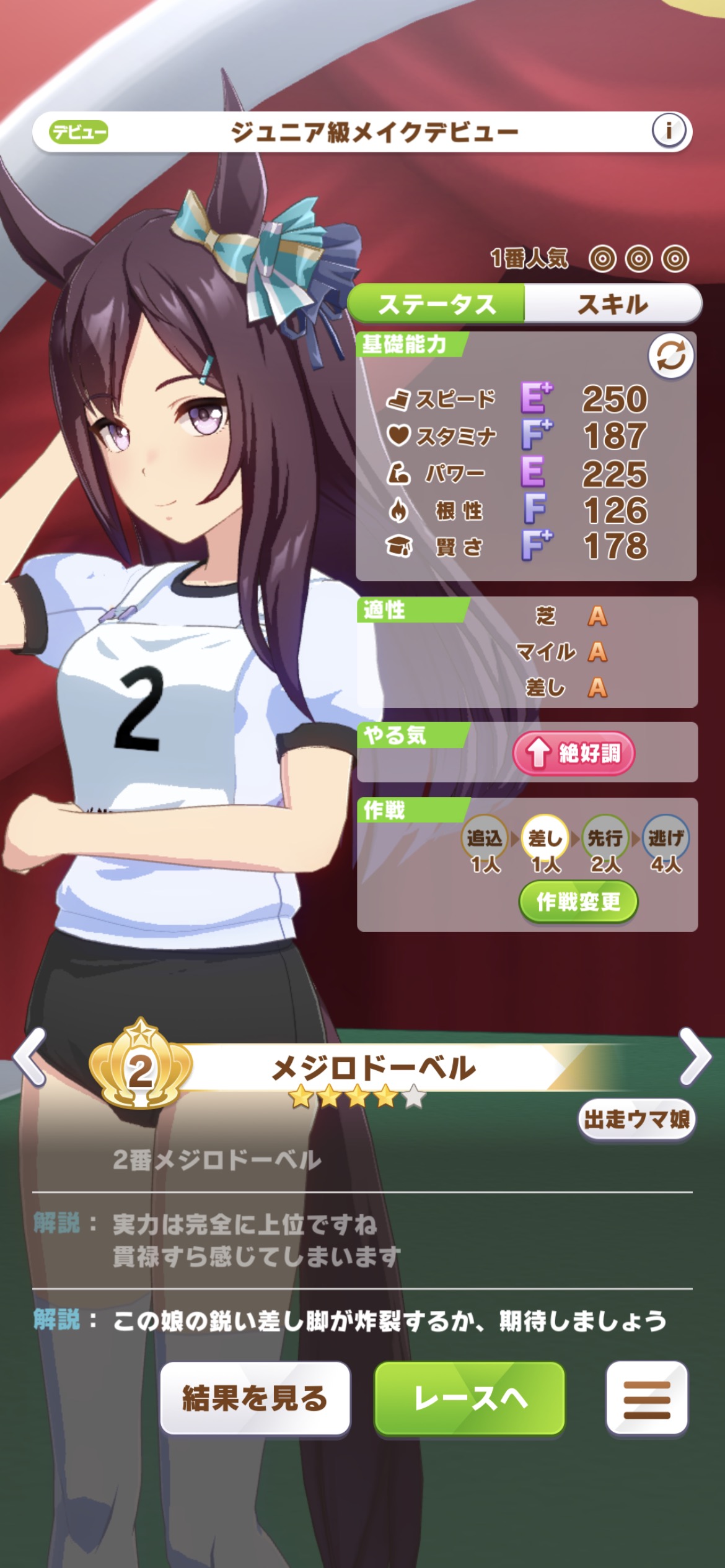Switch to the スキル tab
Screen dimensions: 725x1568
(612, 304)
